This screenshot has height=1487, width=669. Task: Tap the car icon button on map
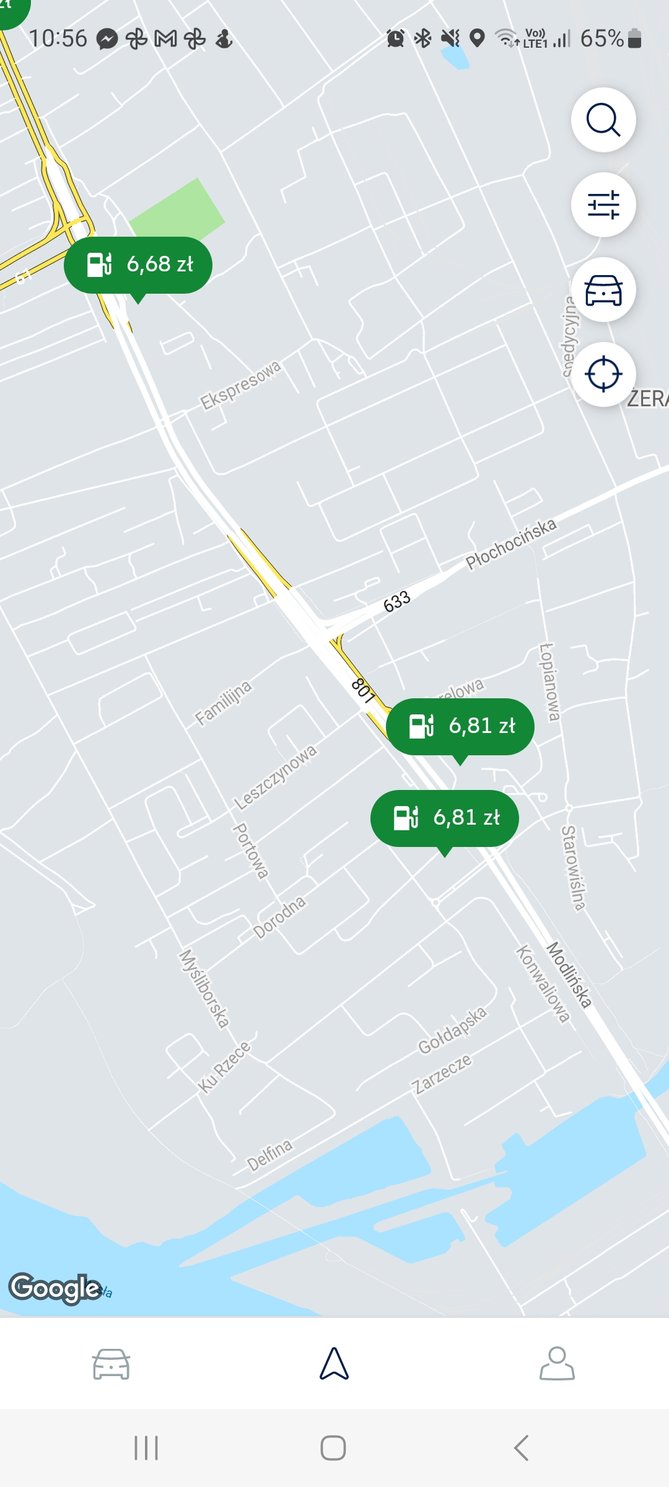click(603, 290)
